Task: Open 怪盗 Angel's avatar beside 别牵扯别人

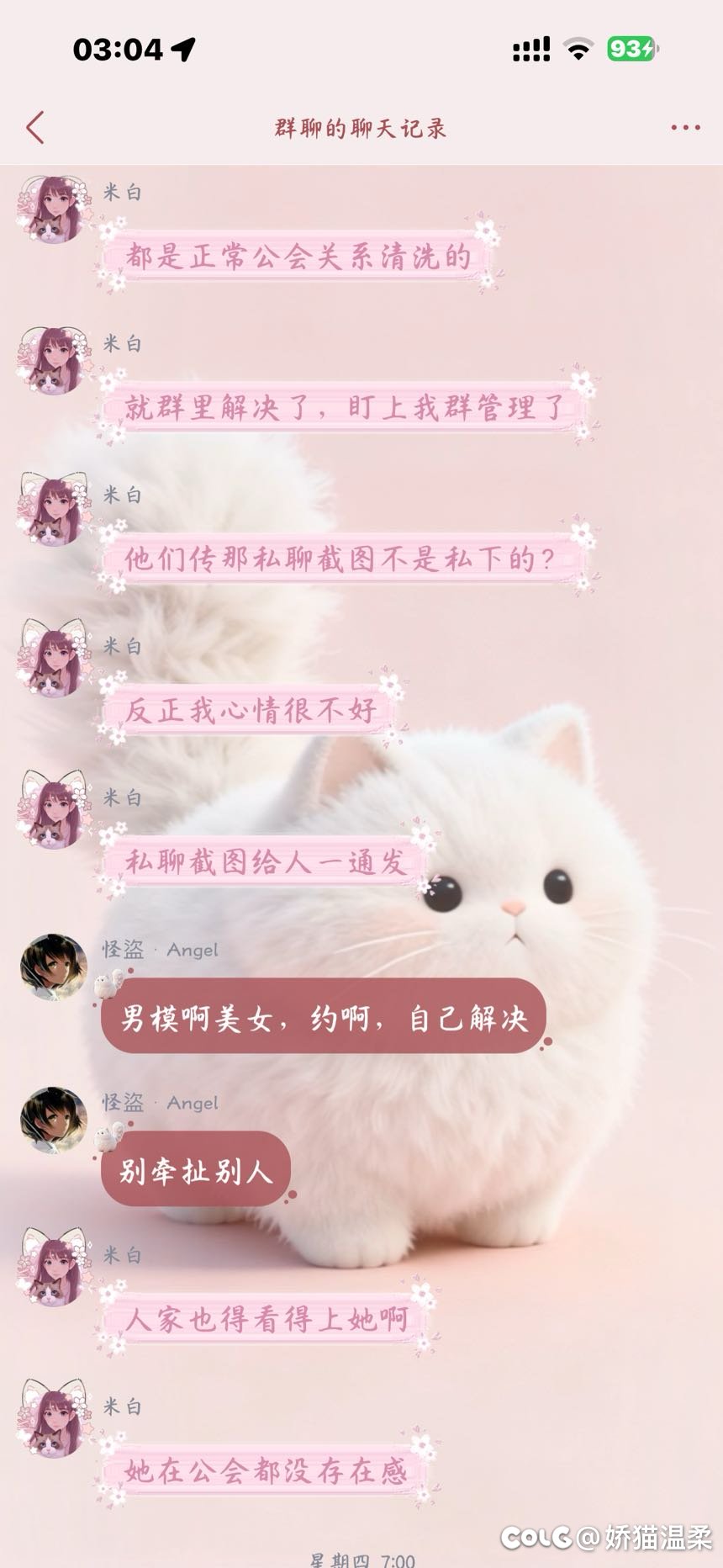Action: point(54,1120)
